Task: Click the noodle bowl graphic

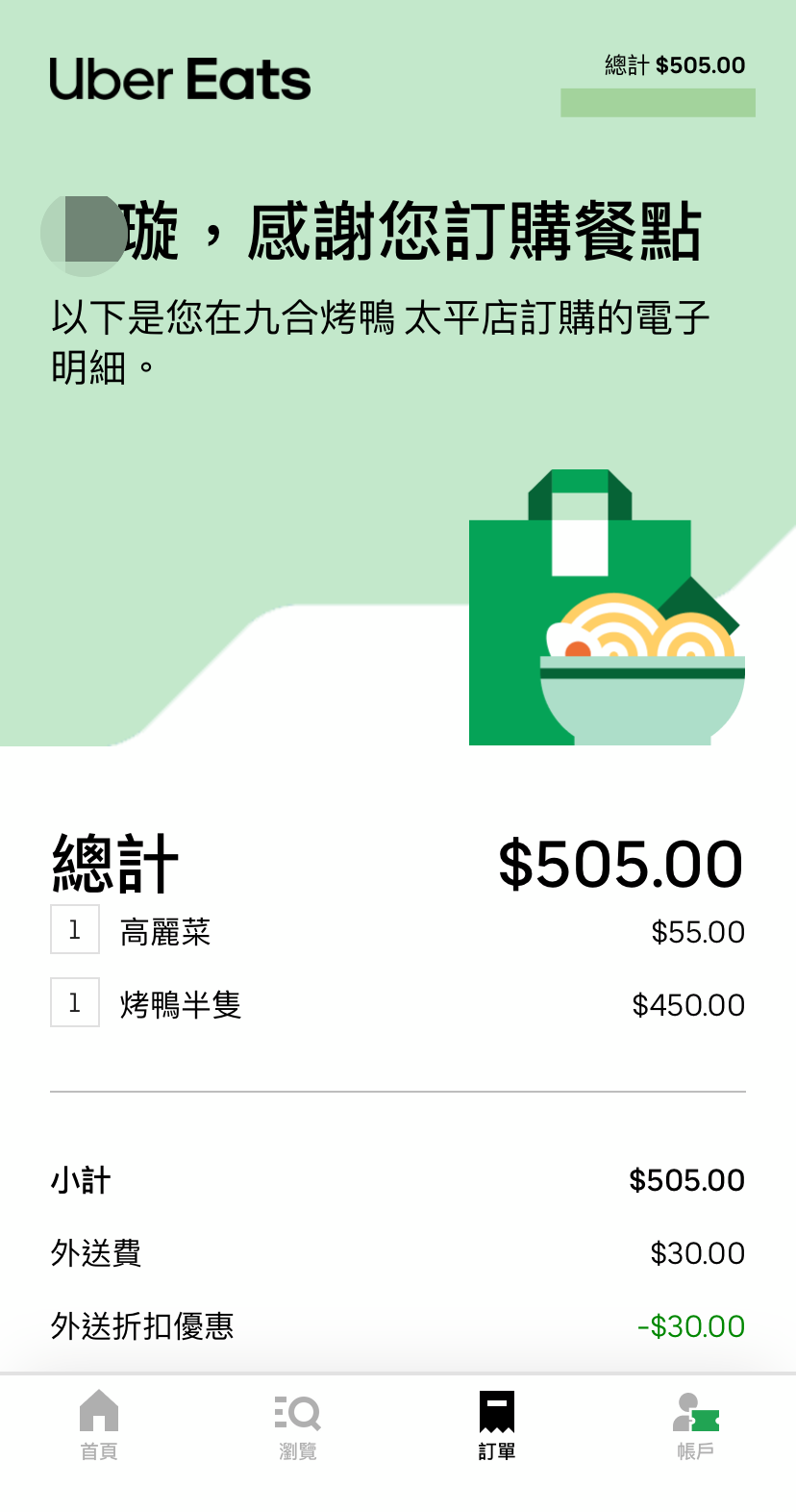Action: coord(639,673)
